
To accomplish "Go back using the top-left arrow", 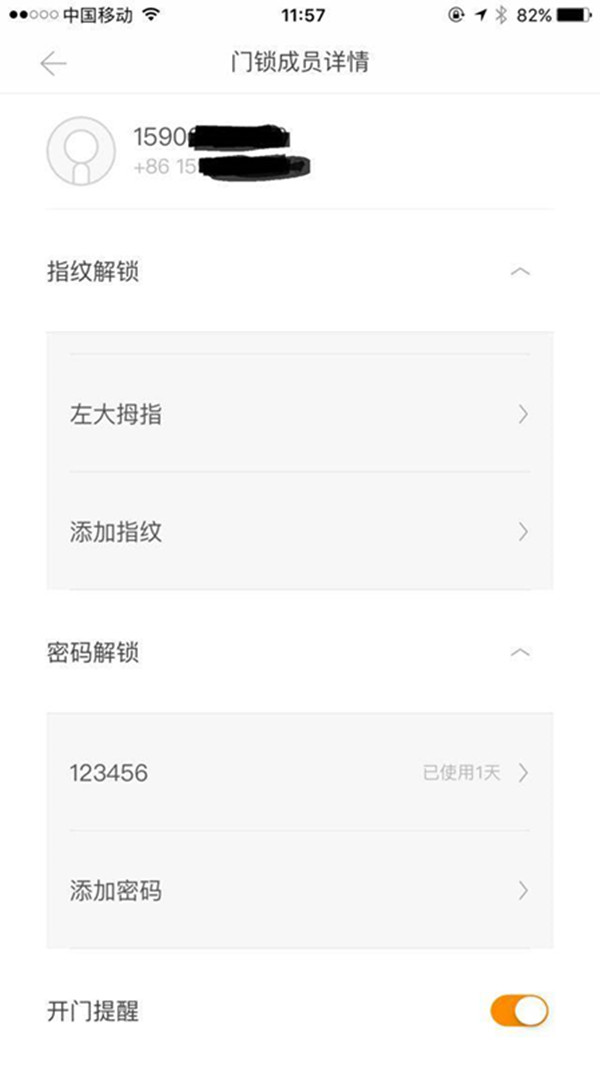I will pos(53,63).
